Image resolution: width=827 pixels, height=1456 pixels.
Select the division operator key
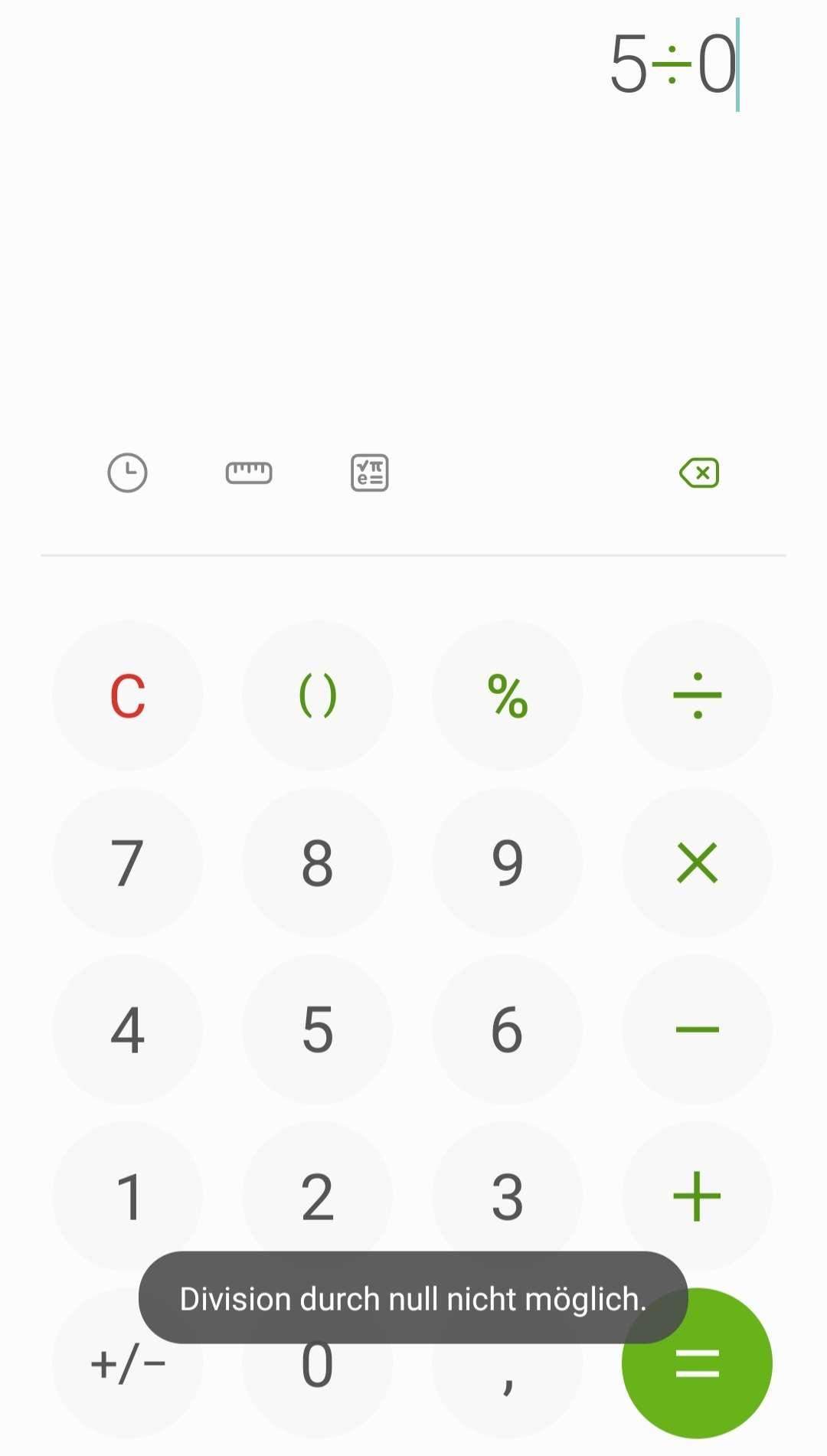[x=698, y=695]
